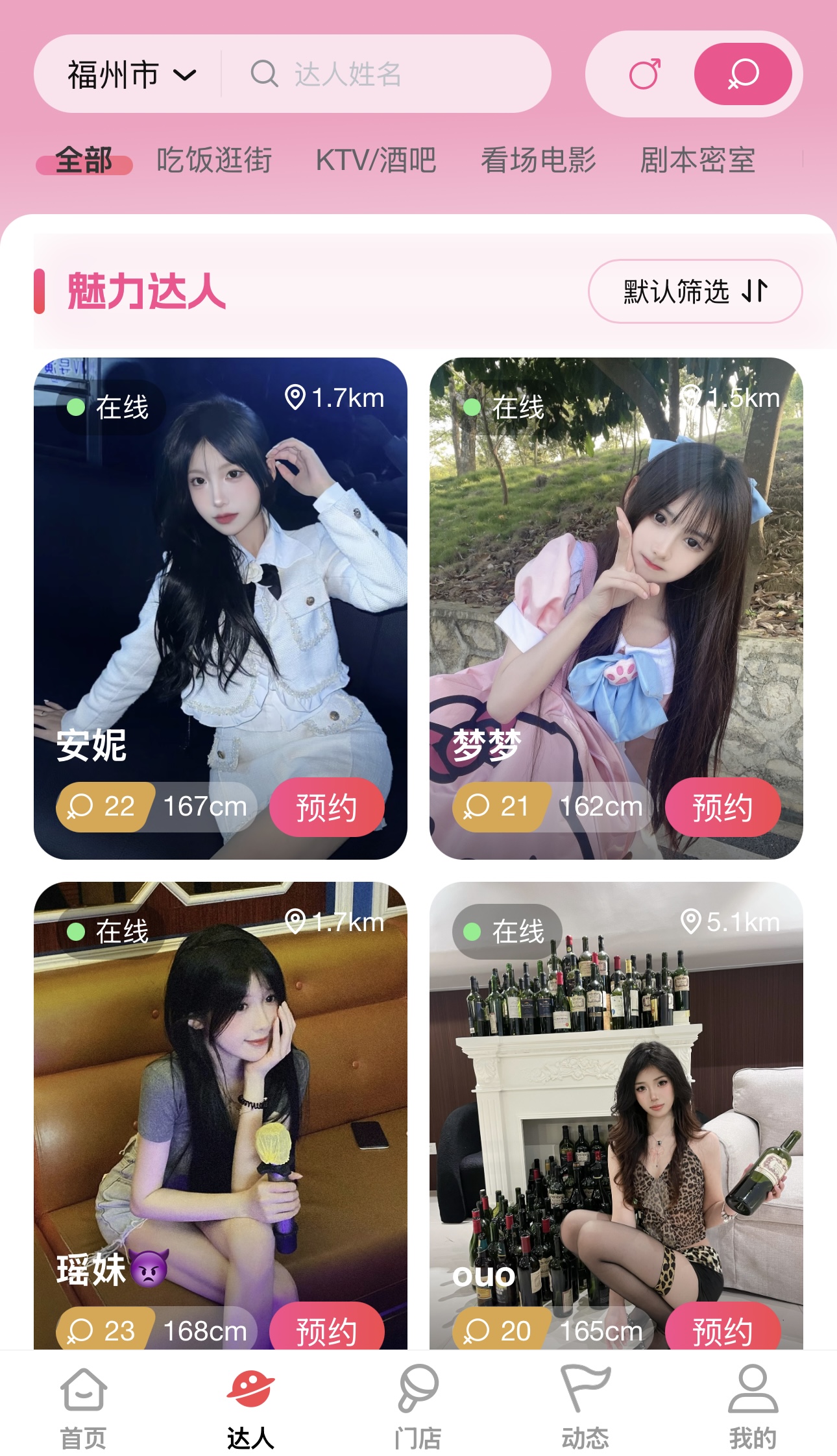
Task: Book 梦梦 with the 预约 button
Action: [722, 807]
